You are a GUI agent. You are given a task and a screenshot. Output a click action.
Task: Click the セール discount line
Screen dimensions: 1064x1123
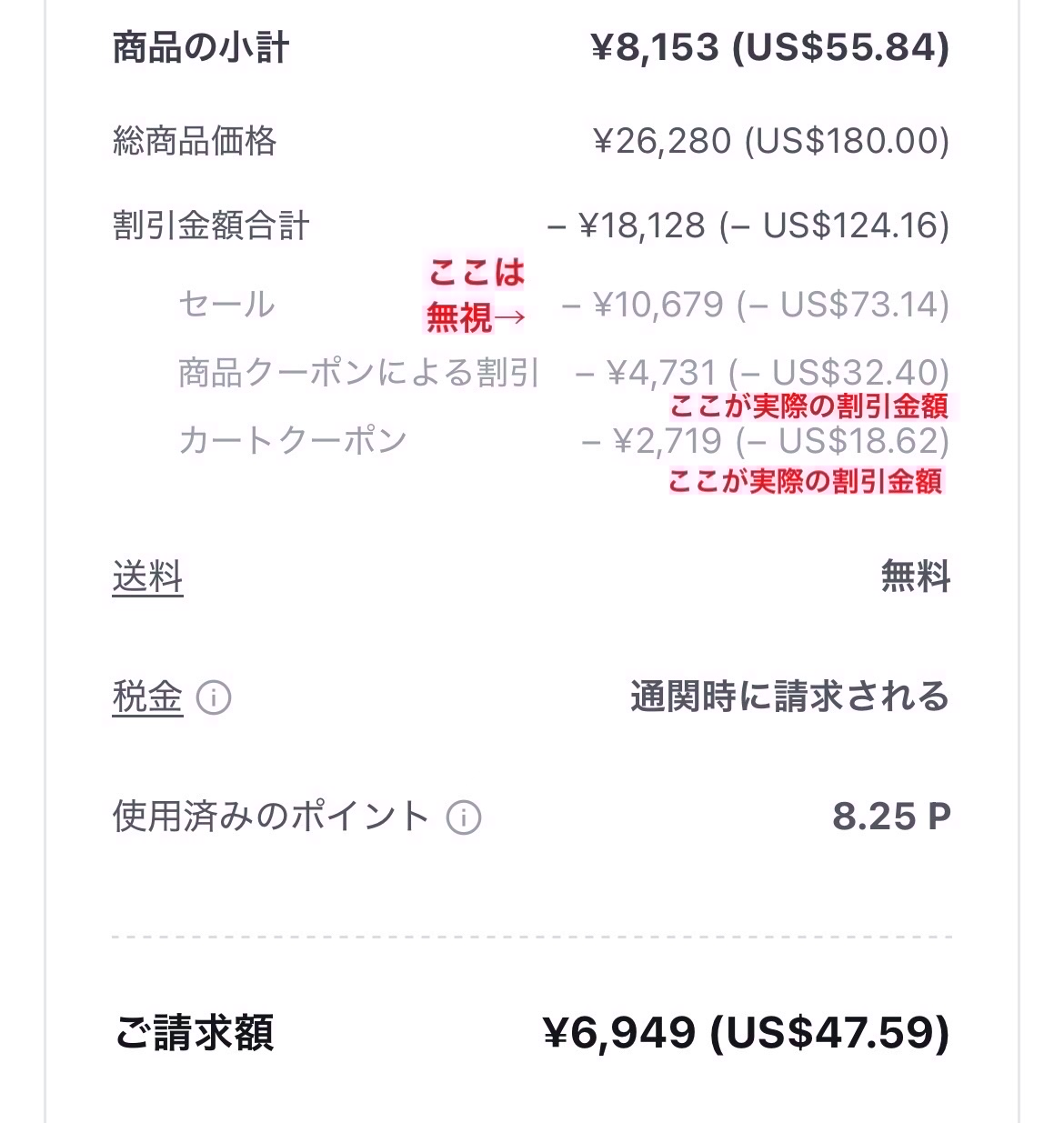tap(226, 306)
